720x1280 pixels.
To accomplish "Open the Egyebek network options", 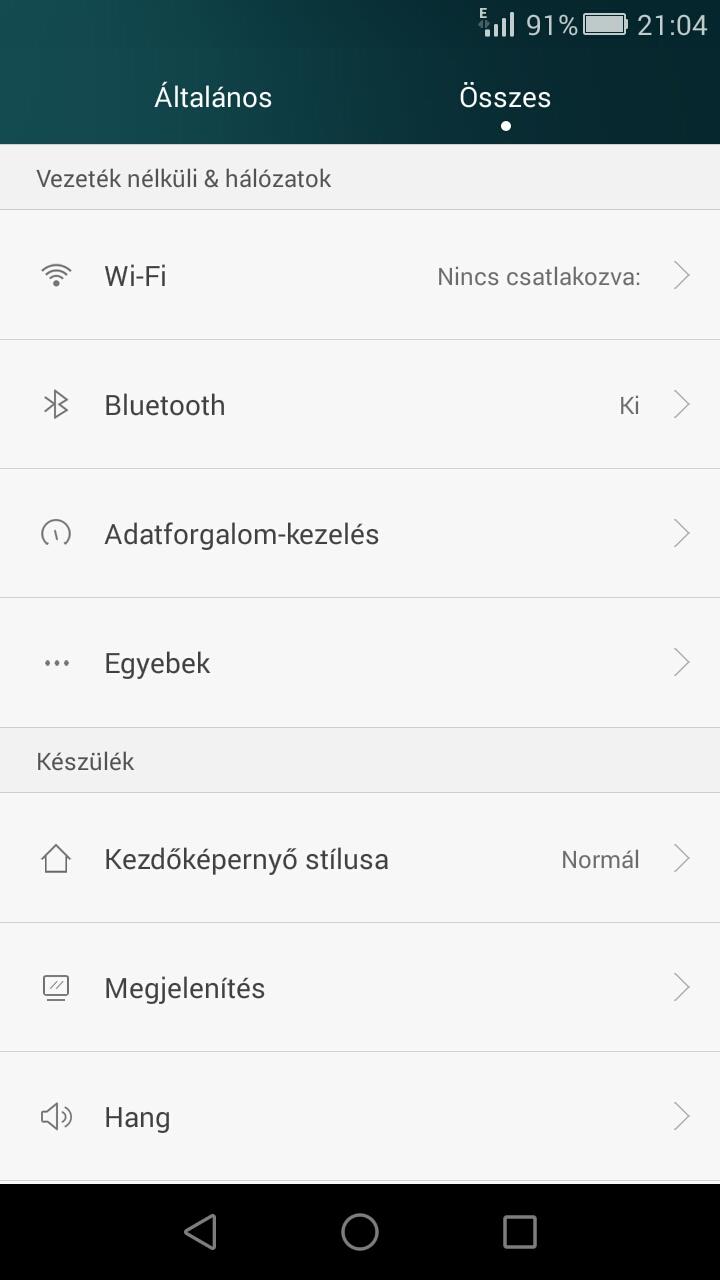I will tap(360, 662).
